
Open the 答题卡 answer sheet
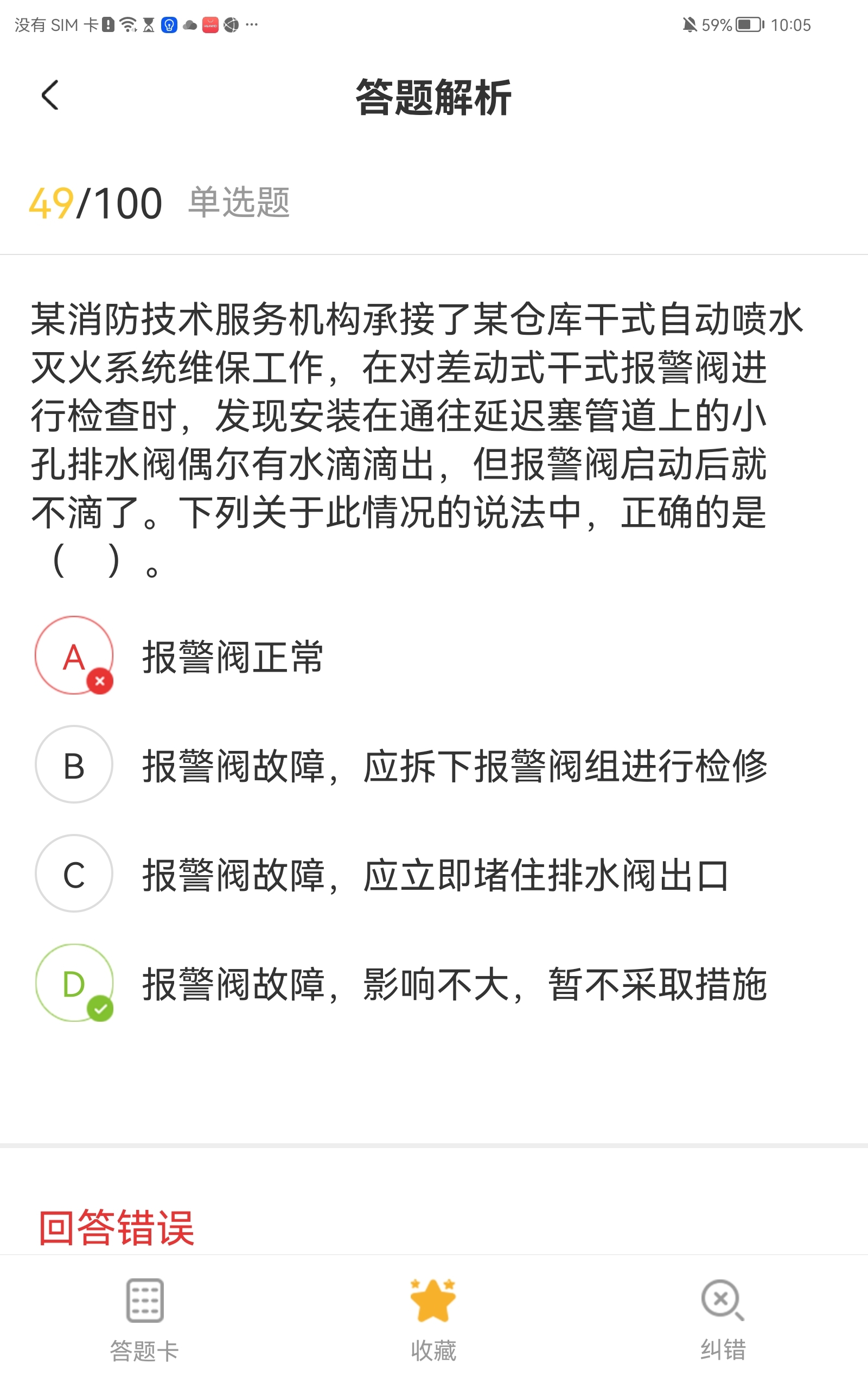tap(145, 1319)
